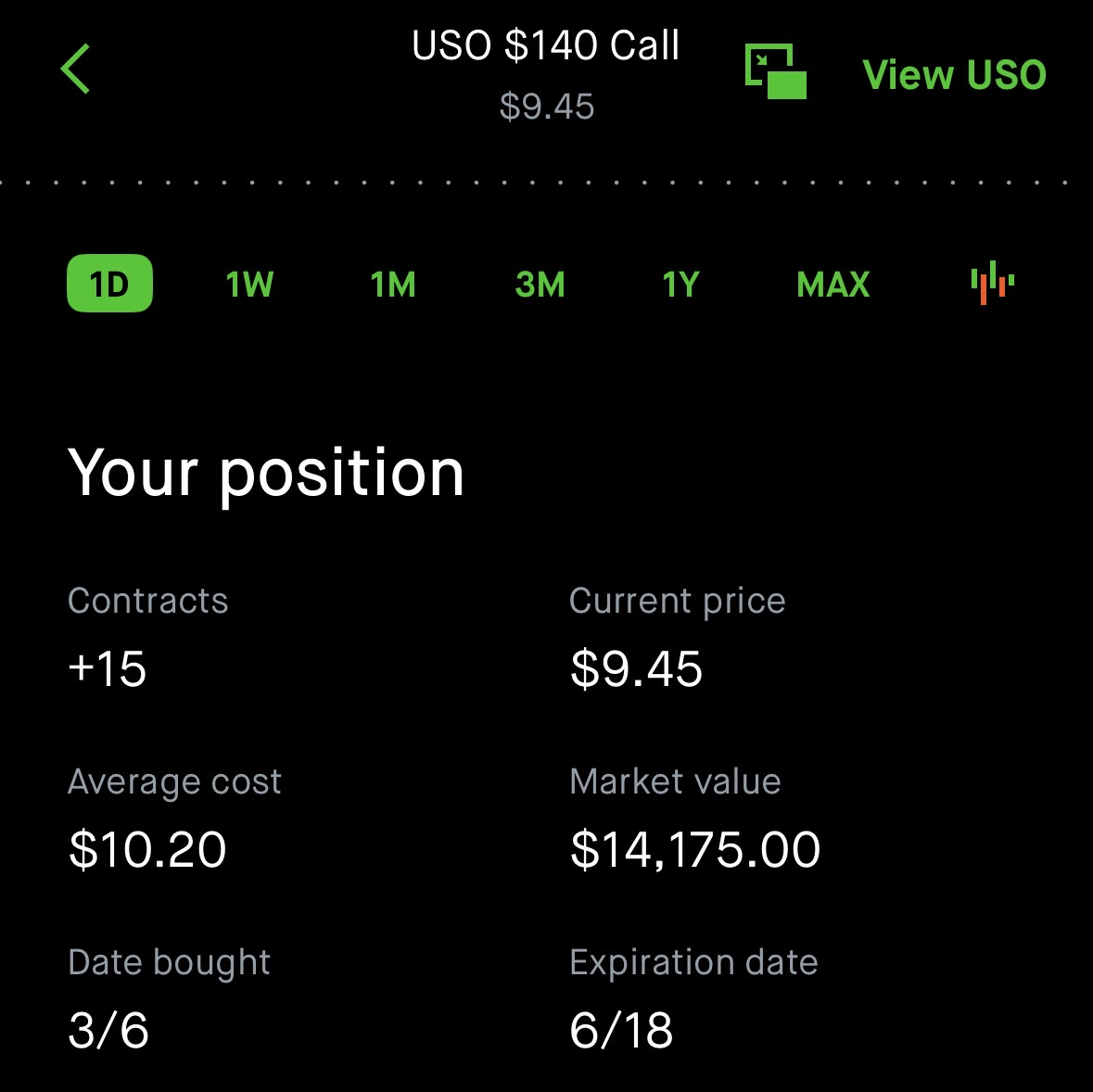Select the MAX chart range

pyautogui.click(x=832, y=284)
